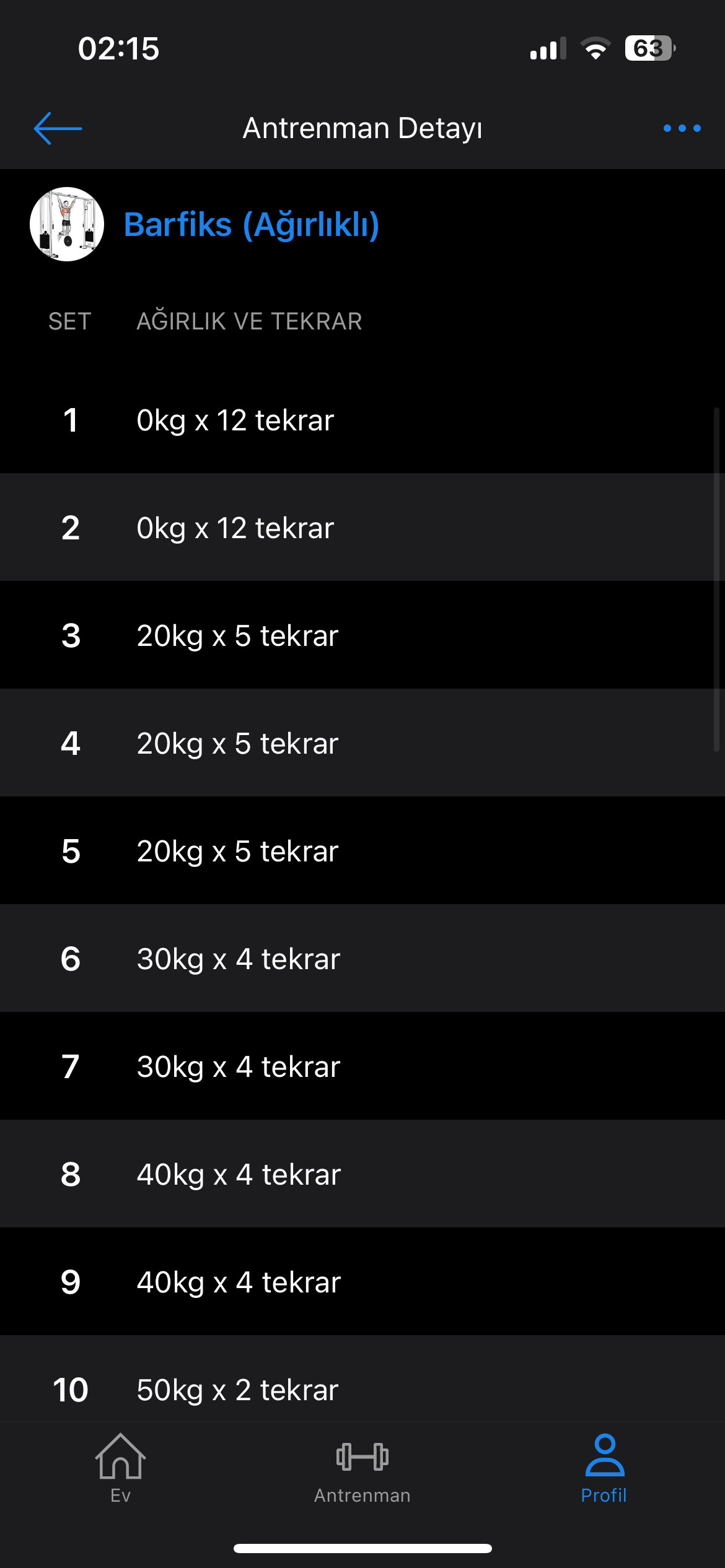Switch to the Antrenman tab

362,1469
